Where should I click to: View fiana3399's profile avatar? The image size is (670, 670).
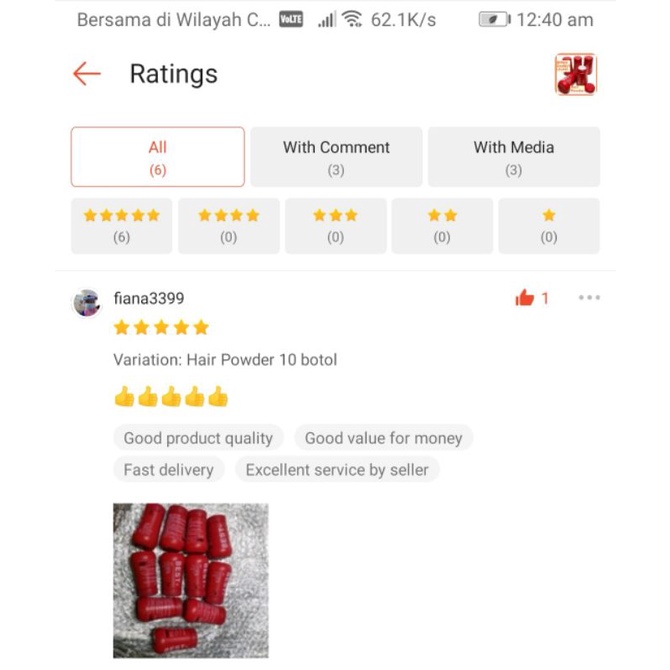pyautogui.click(x=87, y=303)
